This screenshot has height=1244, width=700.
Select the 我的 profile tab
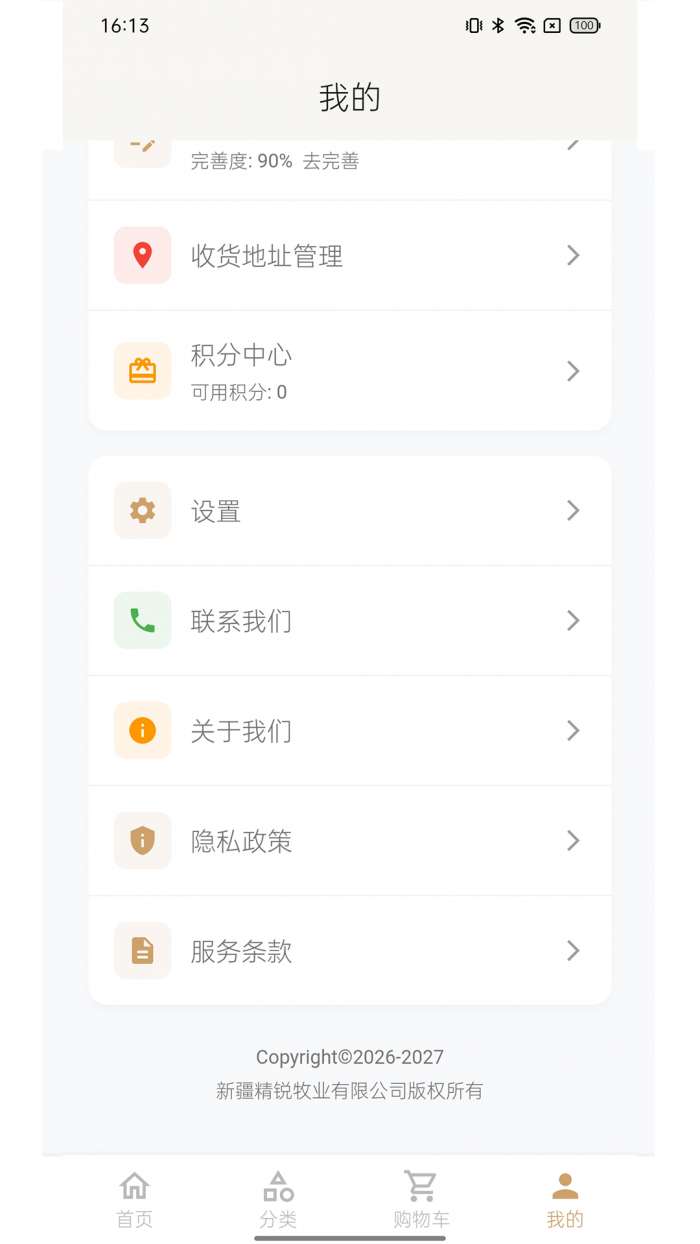(x=565, y=1199)
